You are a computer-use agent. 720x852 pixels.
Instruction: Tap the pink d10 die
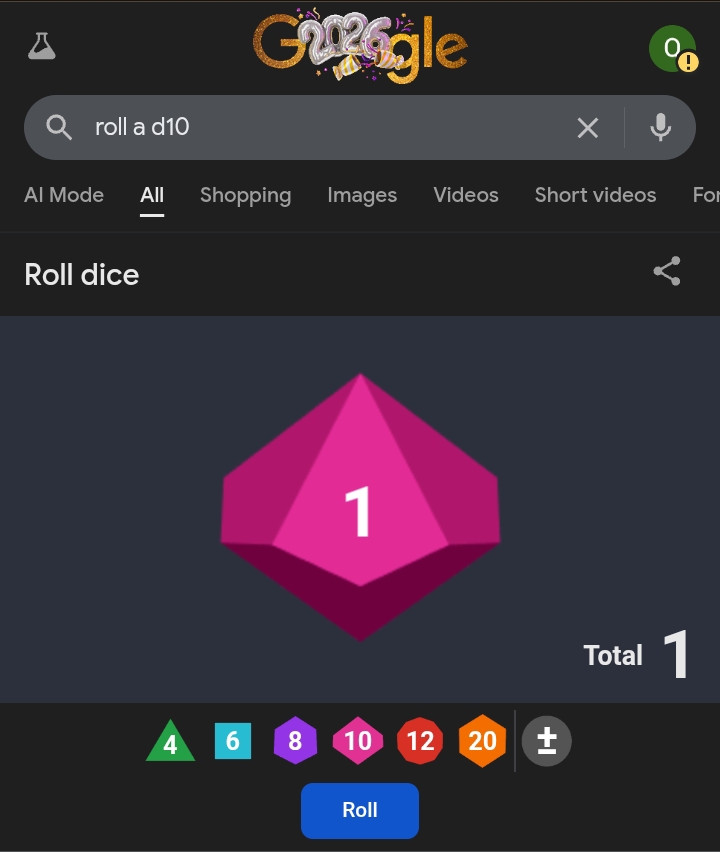point(360,507)
